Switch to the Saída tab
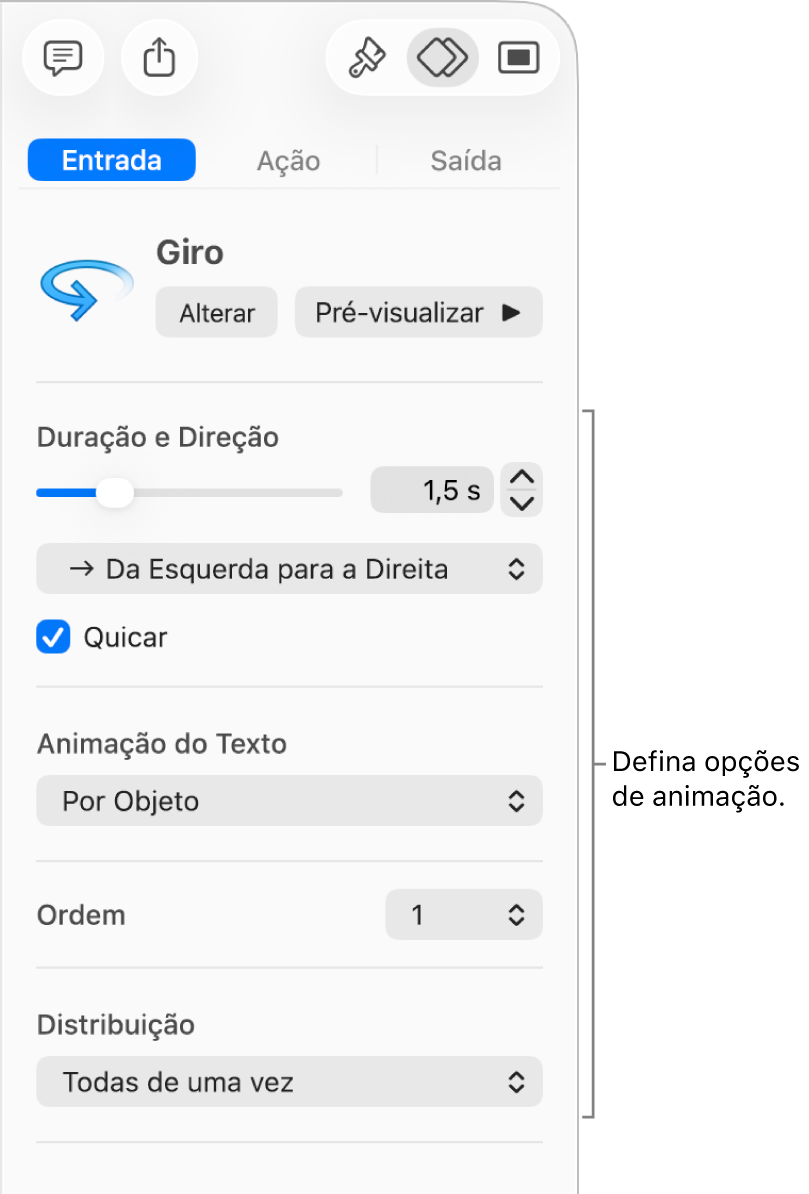Screen dimensions: 809x1194 point(465,161)
